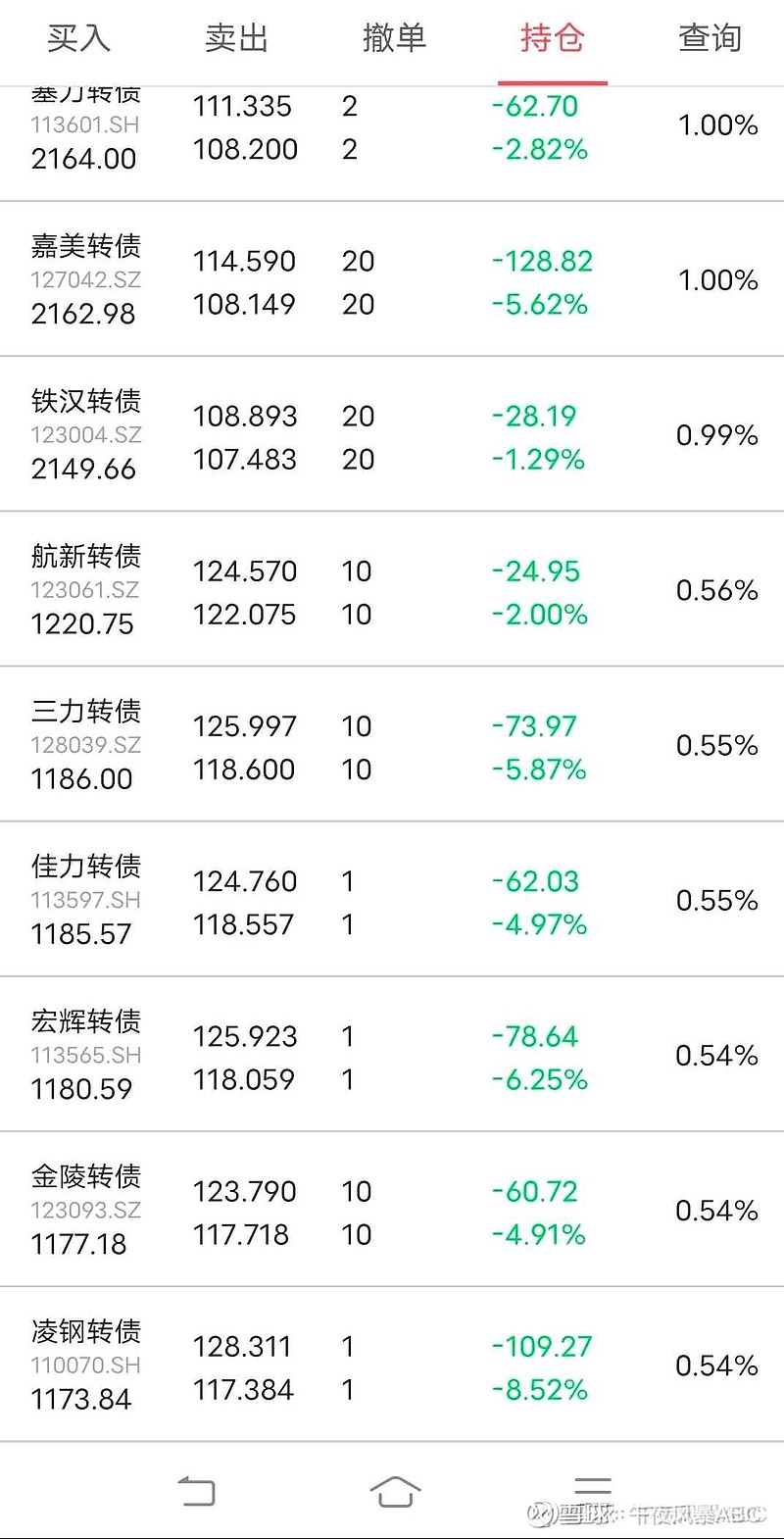Image resolution: width=784 pixels, height=1539 pixels.
Task: Open the 金陵转债 position
Action: [392, 1209]
